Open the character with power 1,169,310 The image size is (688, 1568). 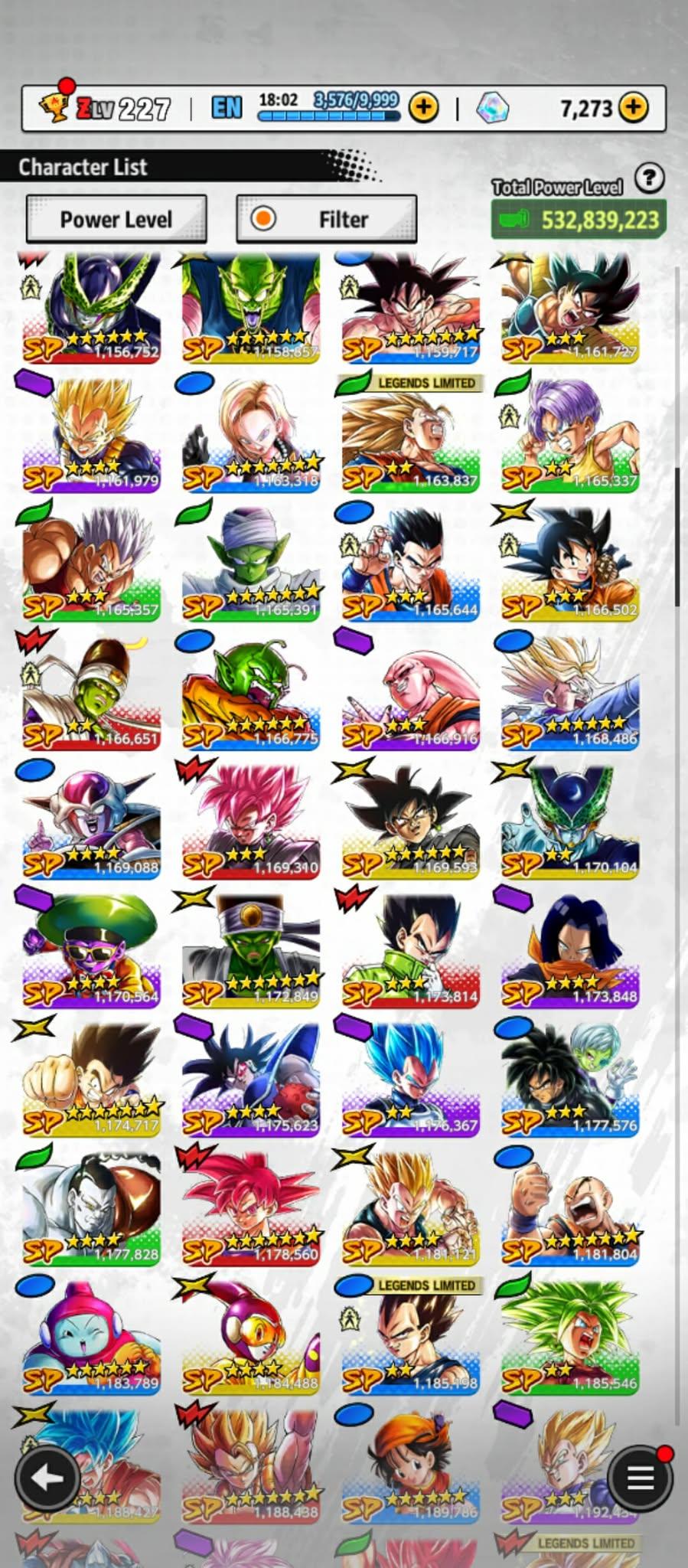[x=251, y=822]
